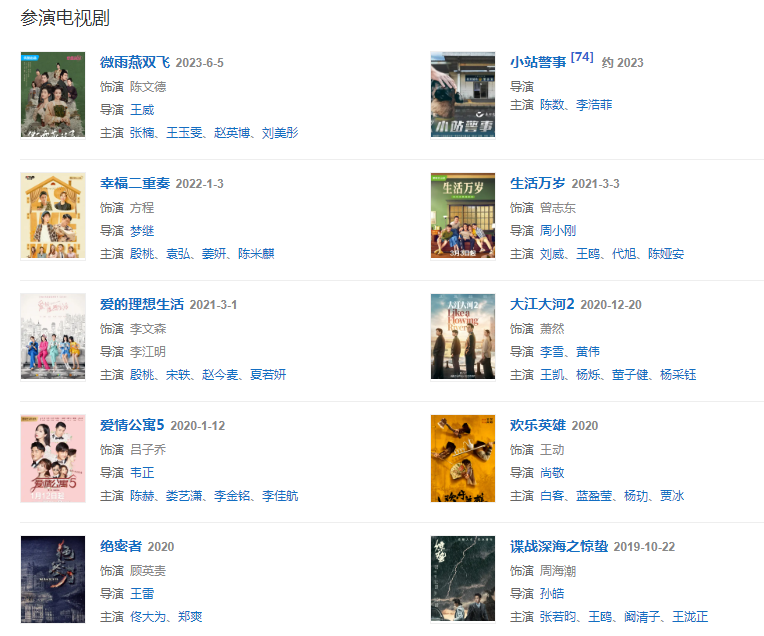Viewport: 764px width, 636px height.
Task: Open the 谍战深海之惊蛰 title link
Action: [559, 546]
